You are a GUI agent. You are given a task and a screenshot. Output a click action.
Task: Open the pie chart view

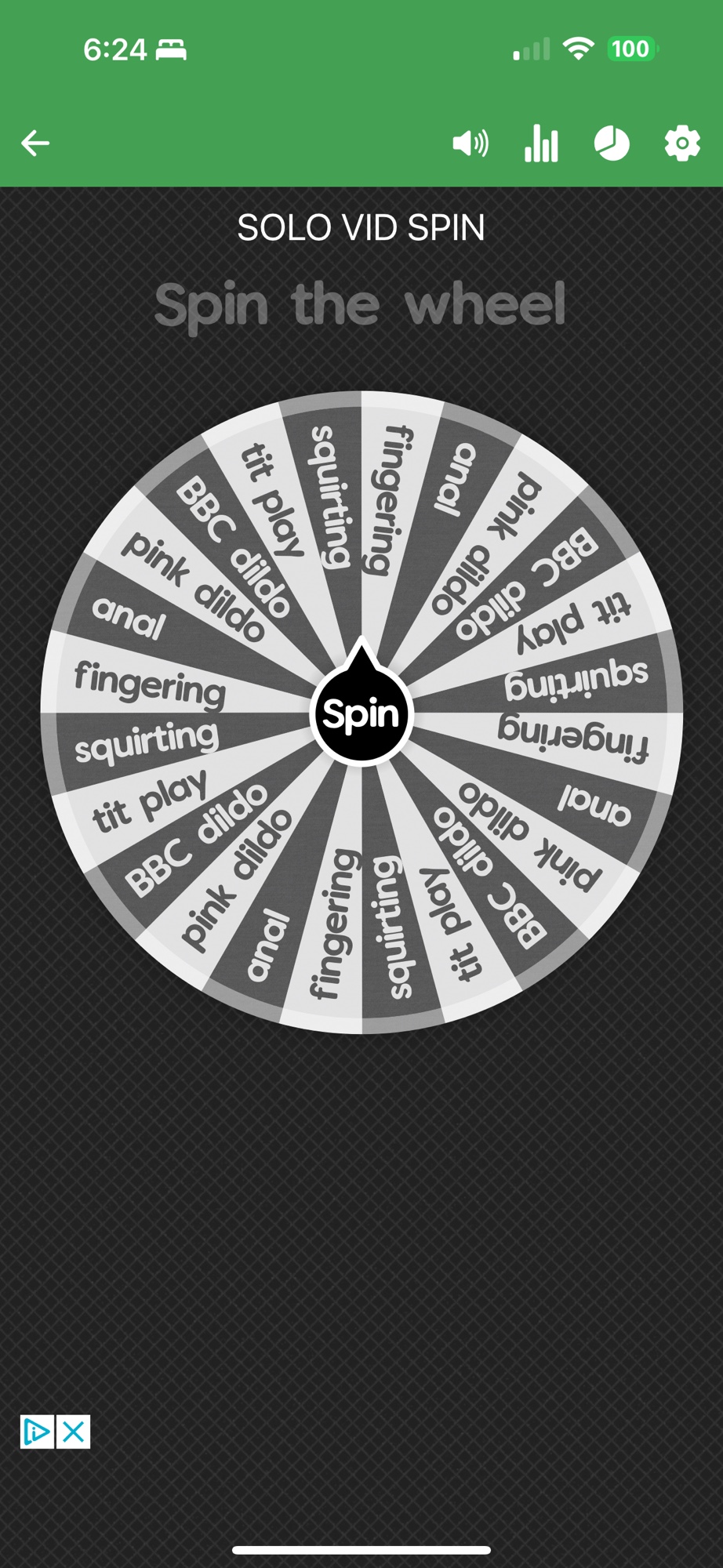click(x=612, y=143)
